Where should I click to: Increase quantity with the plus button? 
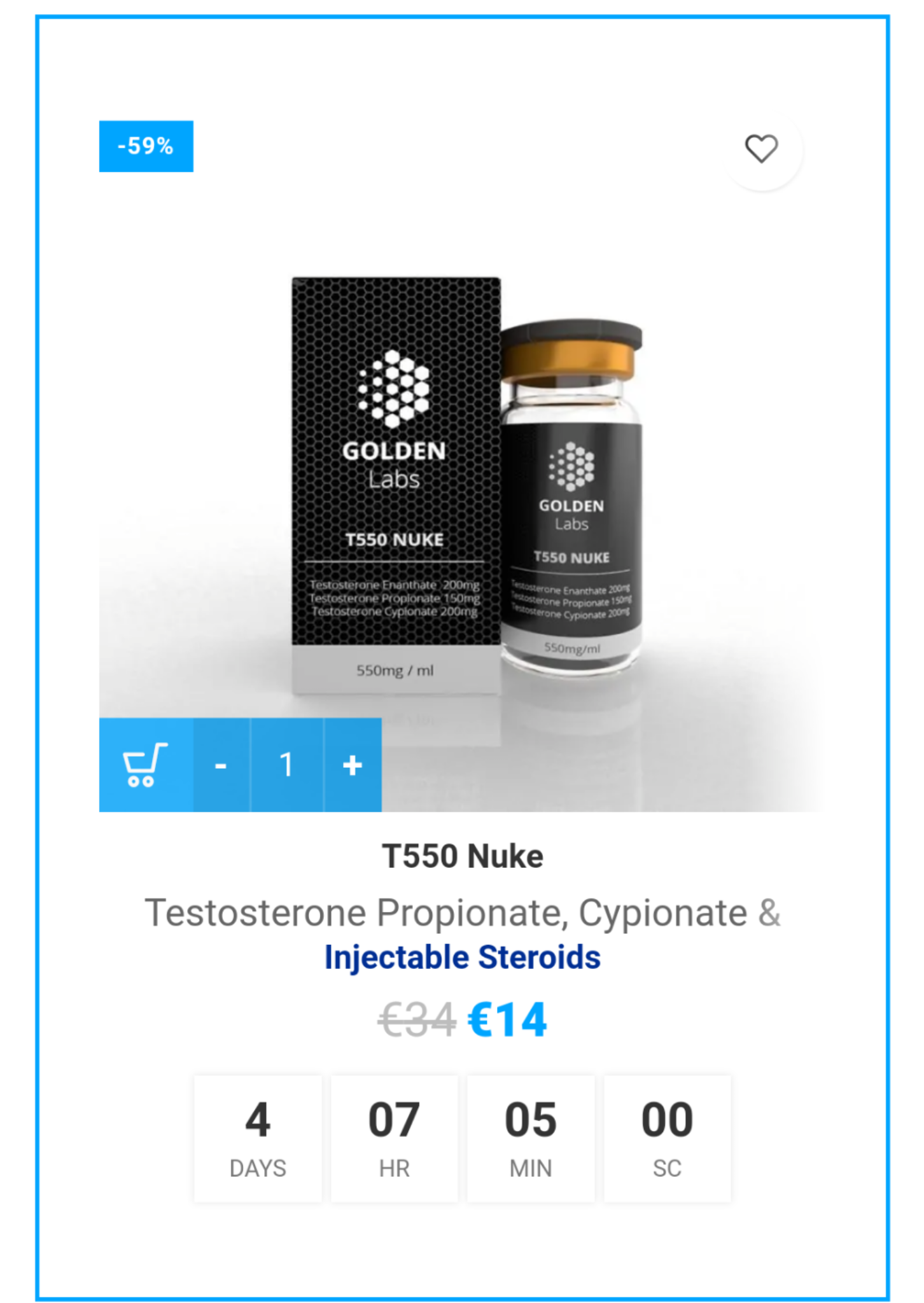click(353, 764)
